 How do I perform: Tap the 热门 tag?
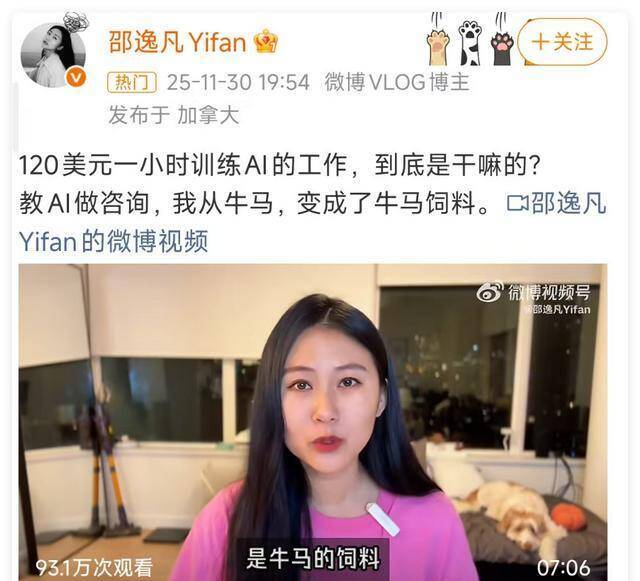point(132,82)
